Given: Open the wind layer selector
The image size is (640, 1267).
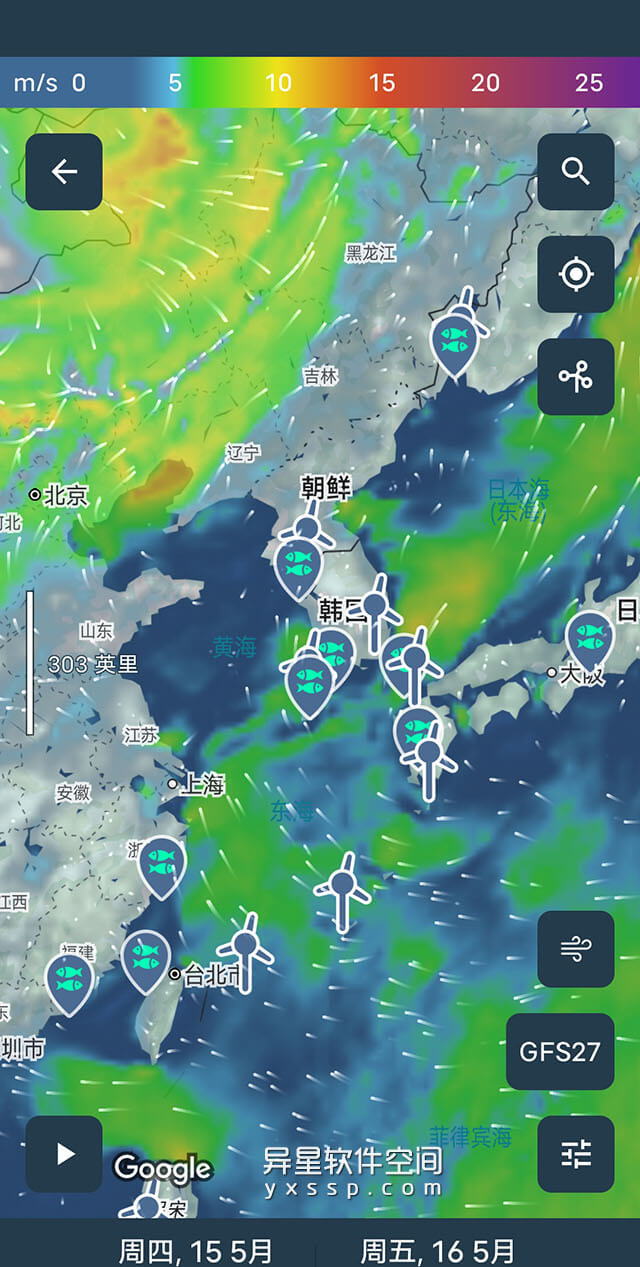Looking at the screenshot, I should [x=576, y=949].
